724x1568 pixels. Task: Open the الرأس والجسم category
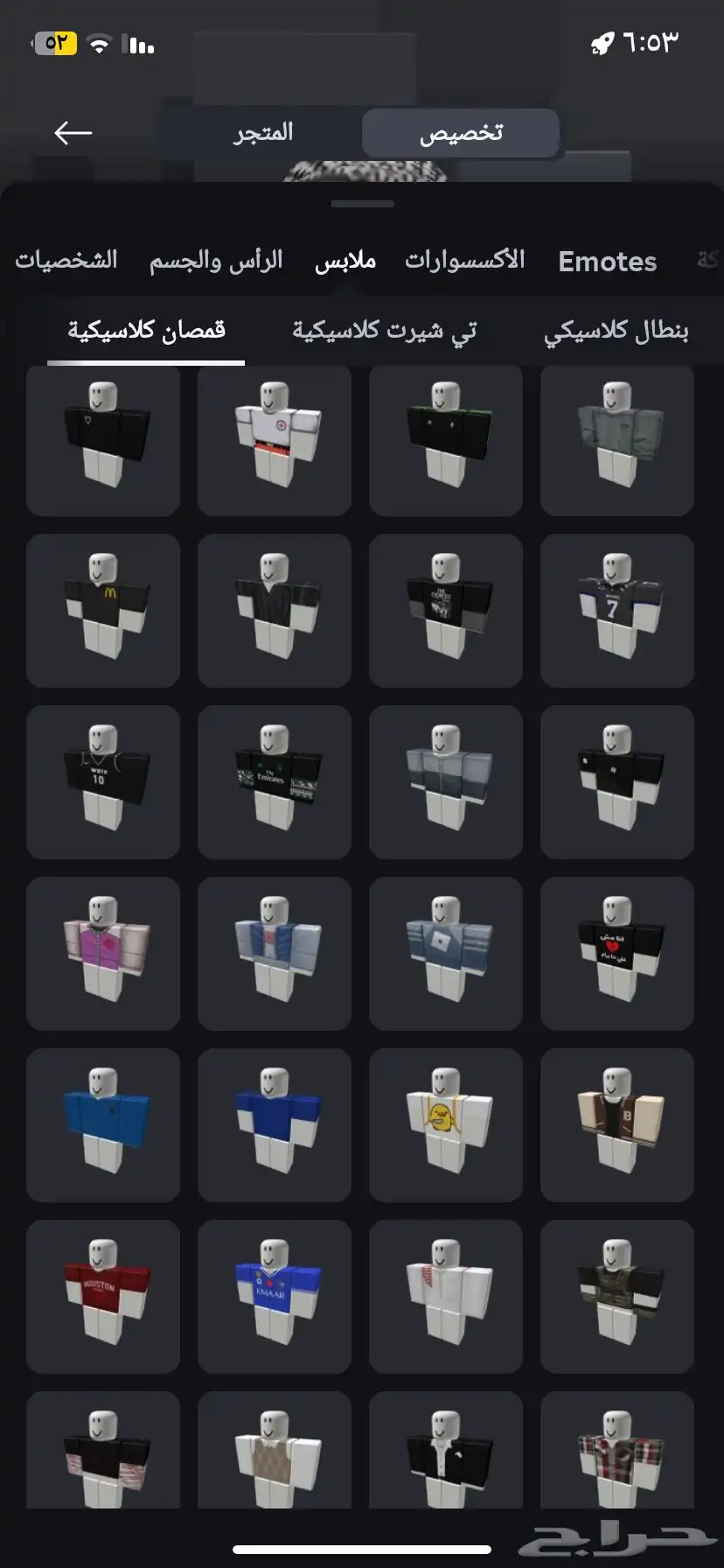point(216,261)
